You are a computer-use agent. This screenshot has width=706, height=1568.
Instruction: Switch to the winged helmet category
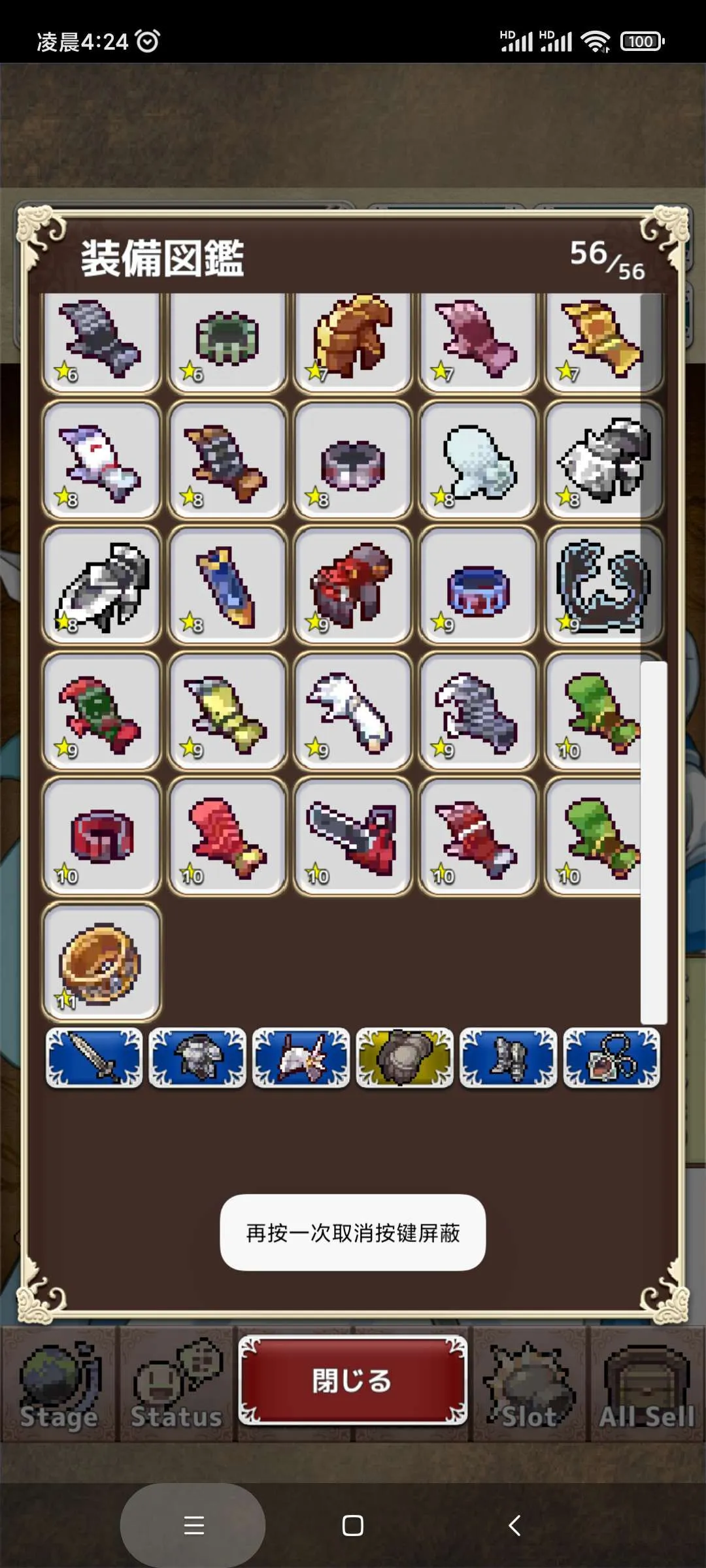(x=301, y=1058)
